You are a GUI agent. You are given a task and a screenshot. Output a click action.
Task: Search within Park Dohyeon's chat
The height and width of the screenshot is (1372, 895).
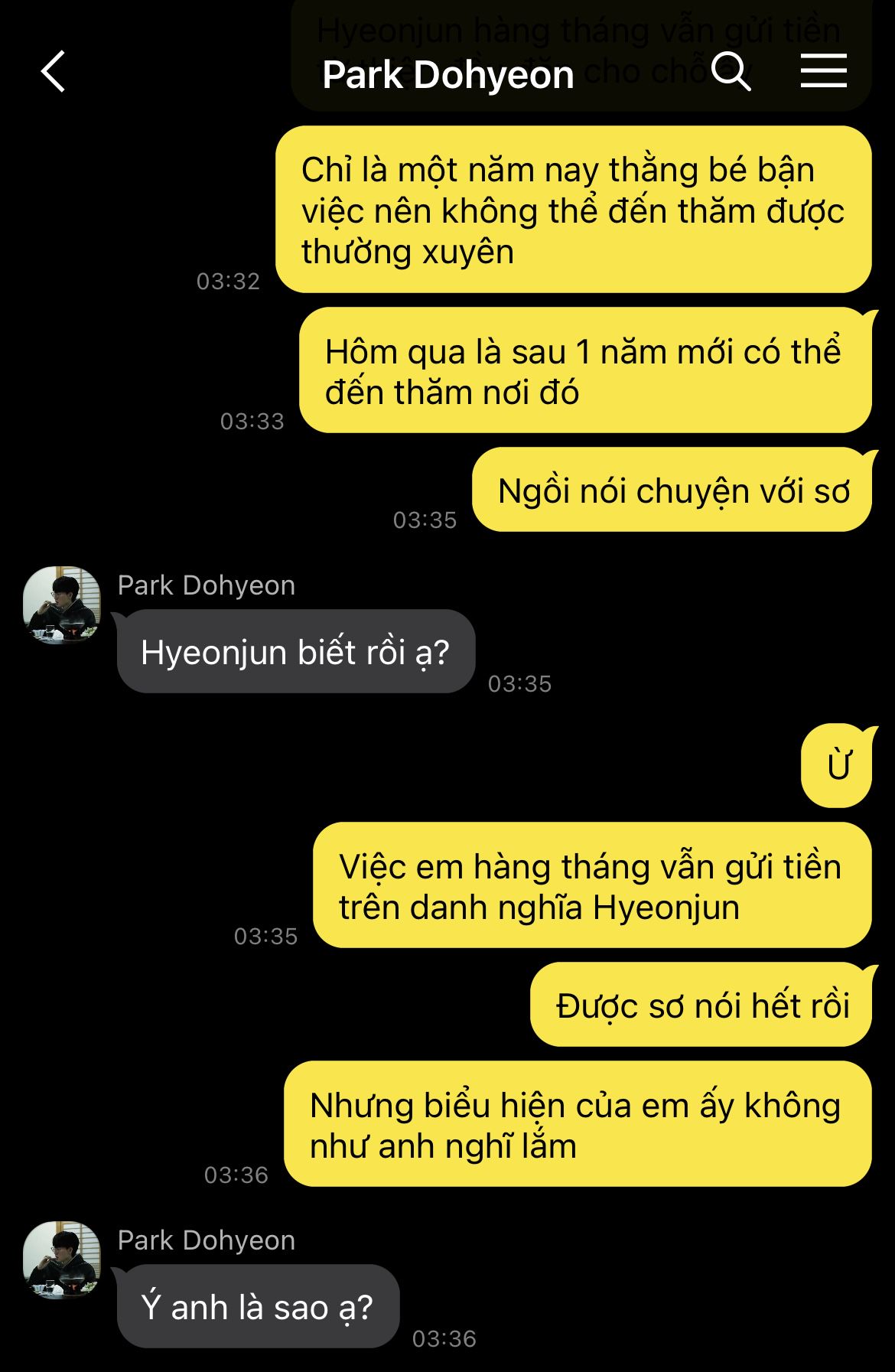tap(731, 72)
